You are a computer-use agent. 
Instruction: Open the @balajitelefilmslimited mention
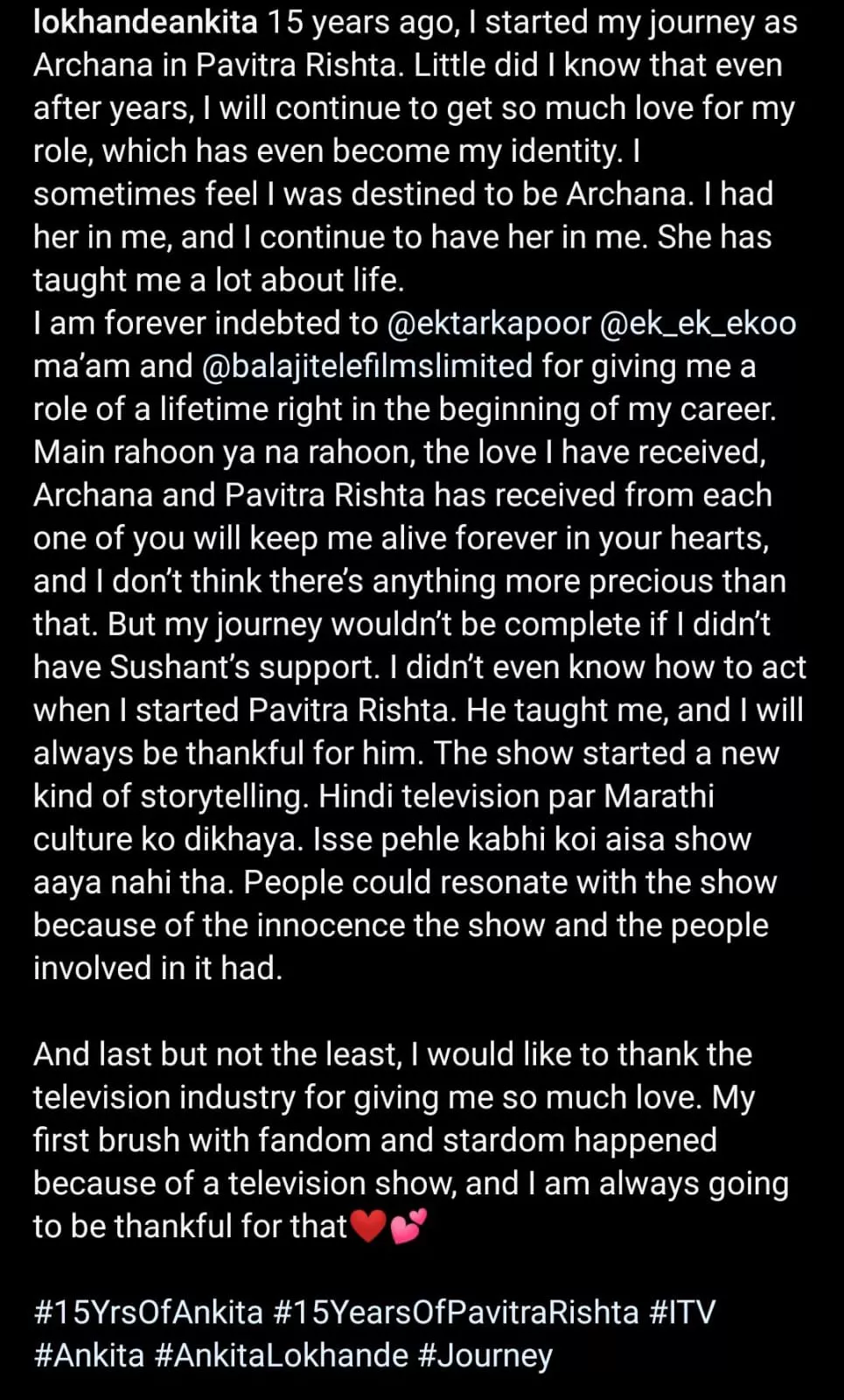pos(367,367)
